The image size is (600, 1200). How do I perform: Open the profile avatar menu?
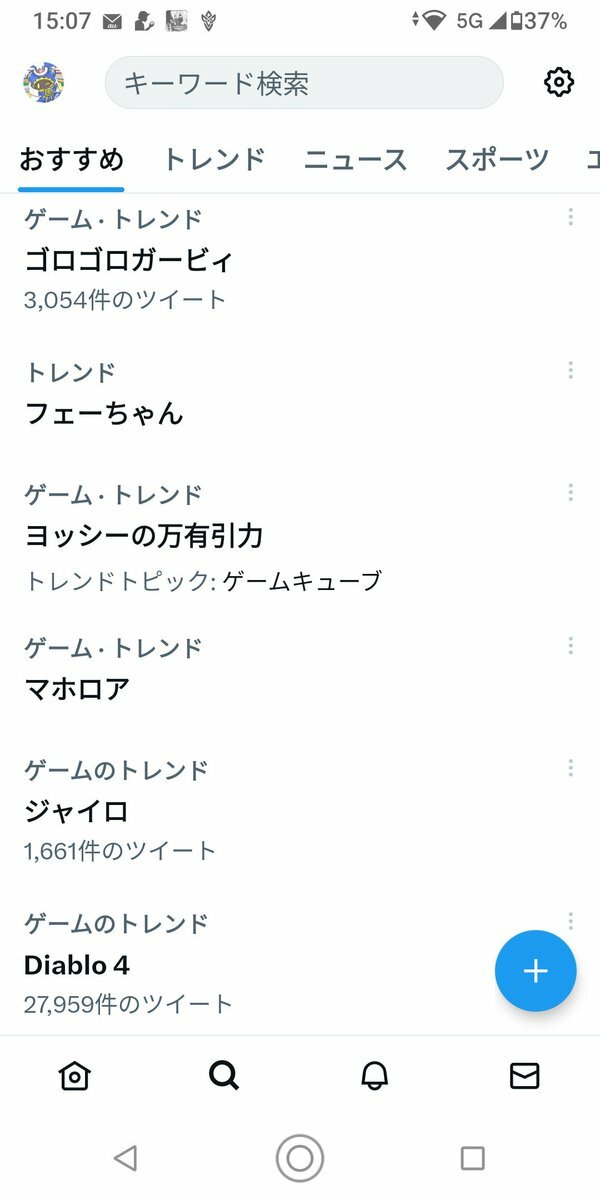(x=44, y=82)
